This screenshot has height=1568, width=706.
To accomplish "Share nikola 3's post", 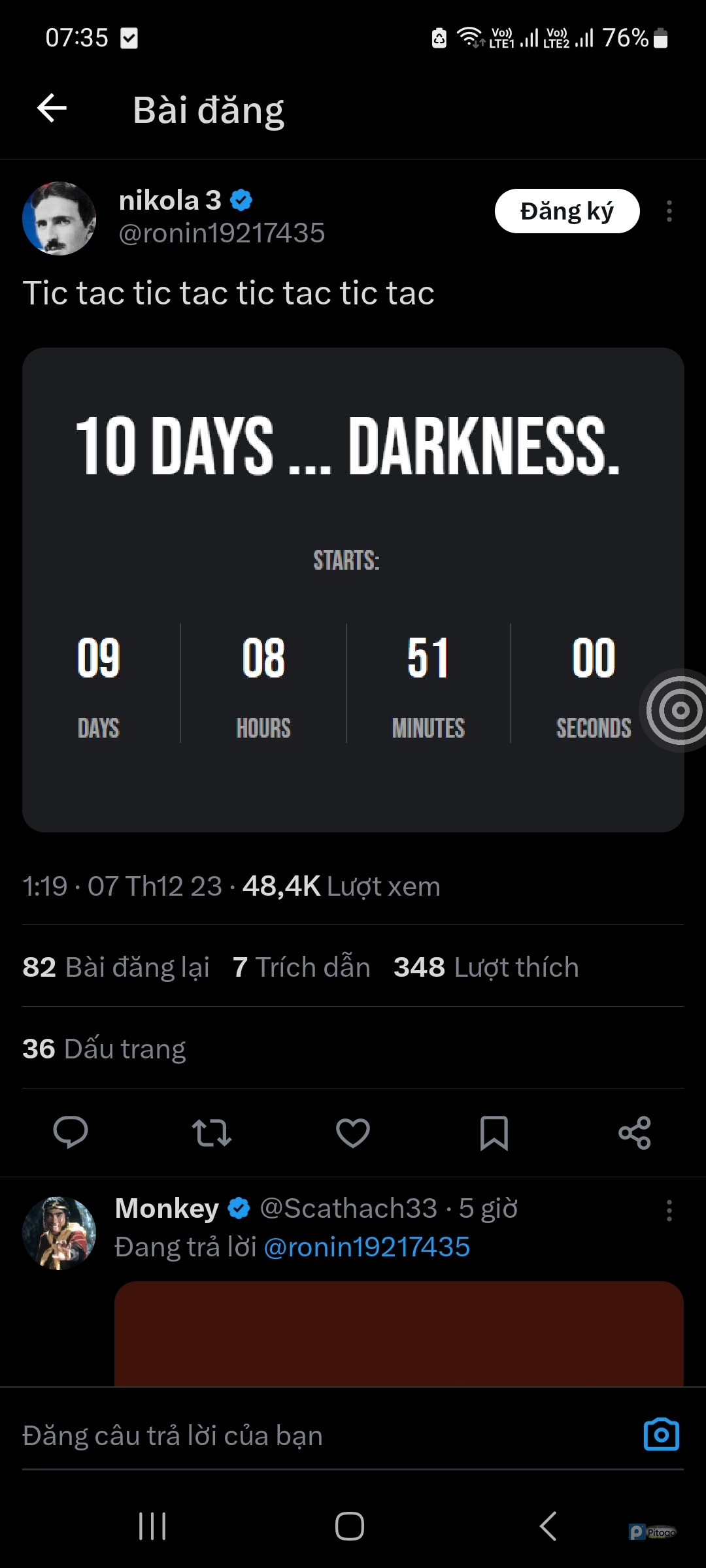I will coord(635,1132).
